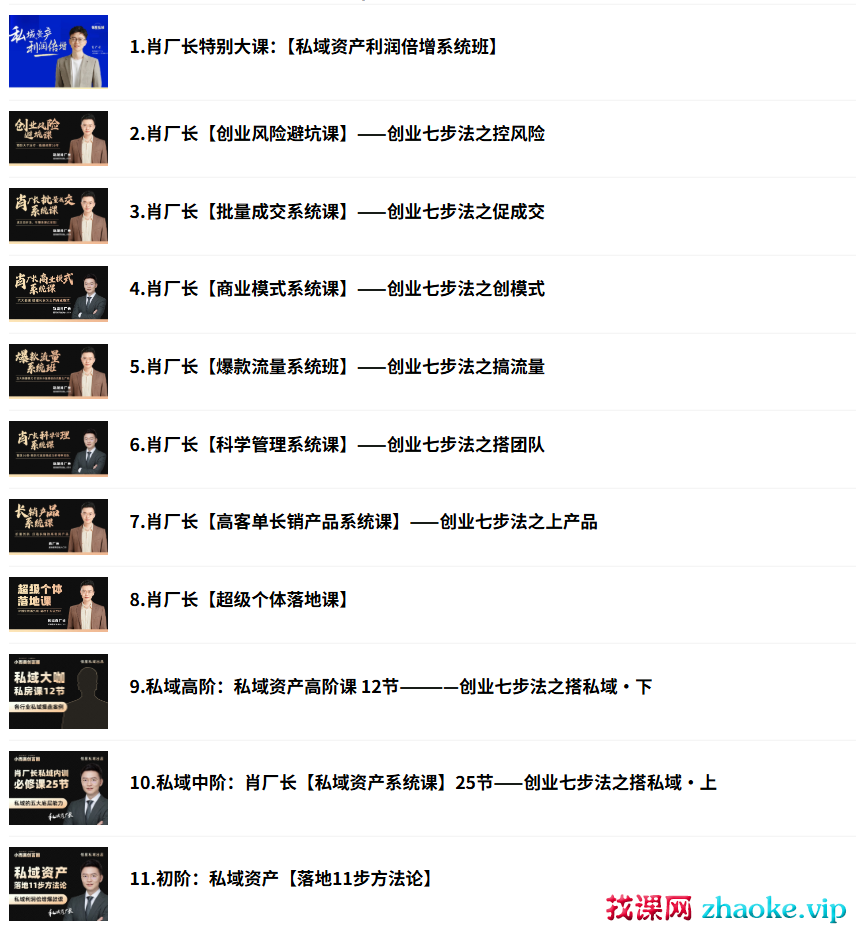View course 10 私域资产系统课 25节
This screenshot has width=856, height=927.
423,783
